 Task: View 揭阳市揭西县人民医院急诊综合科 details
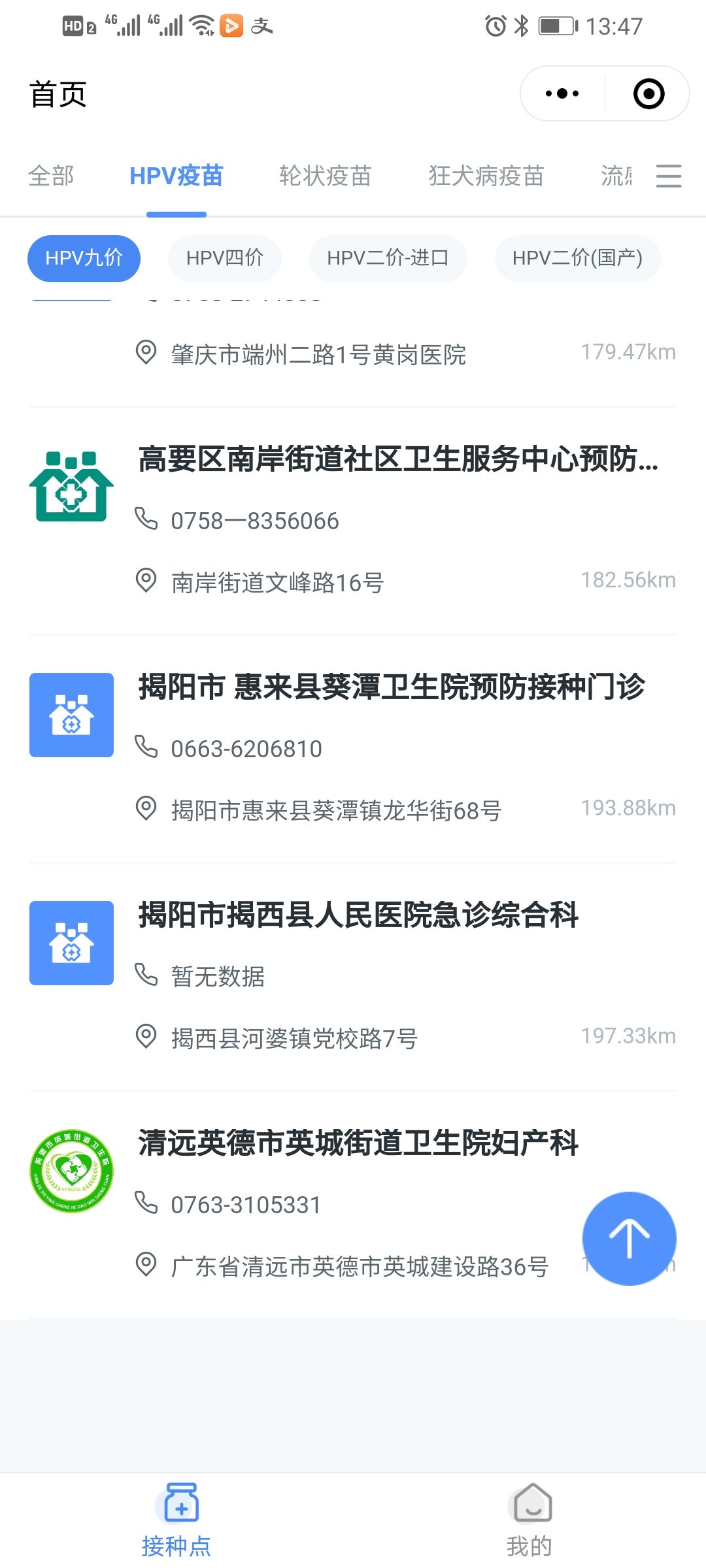(x=358, y=915)
